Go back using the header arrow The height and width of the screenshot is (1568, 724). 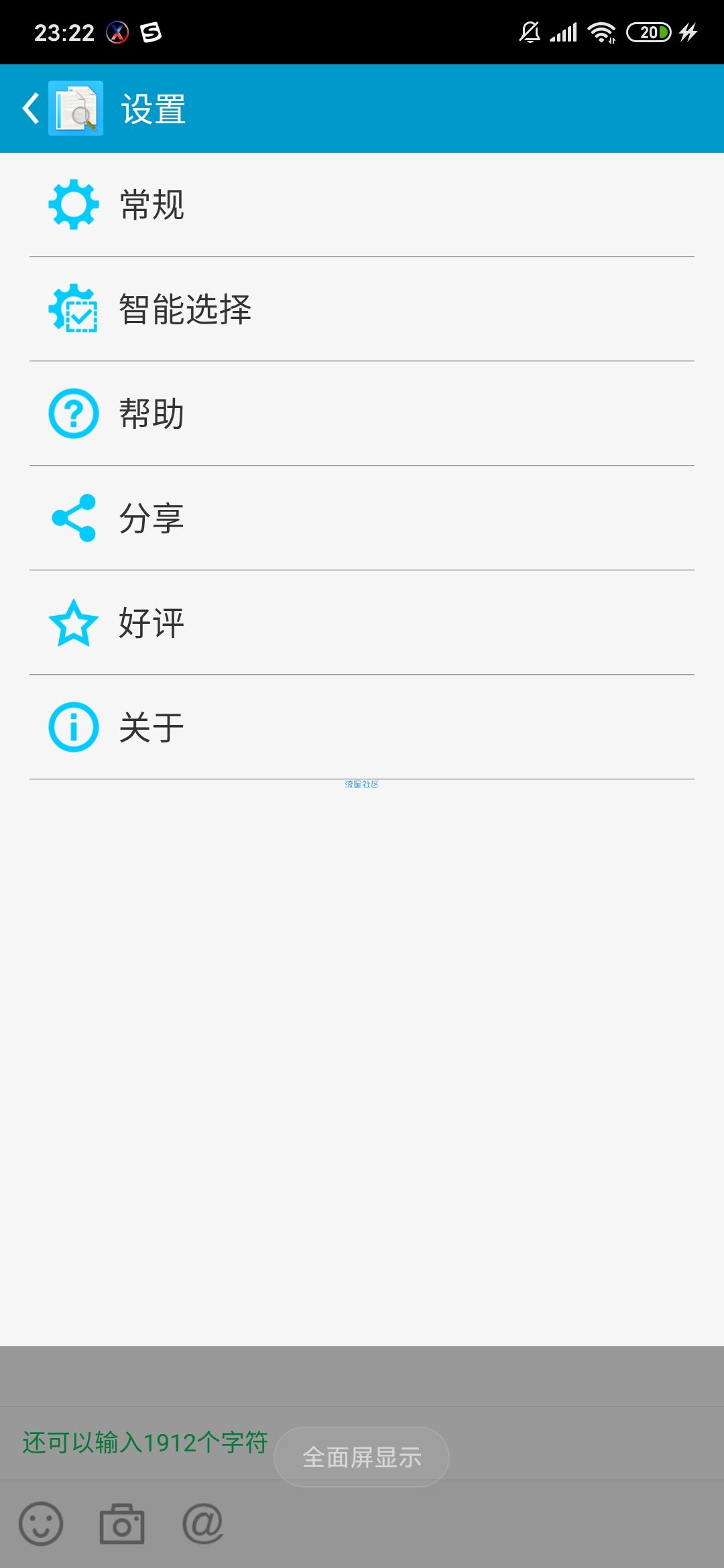[x=32, y=109]
